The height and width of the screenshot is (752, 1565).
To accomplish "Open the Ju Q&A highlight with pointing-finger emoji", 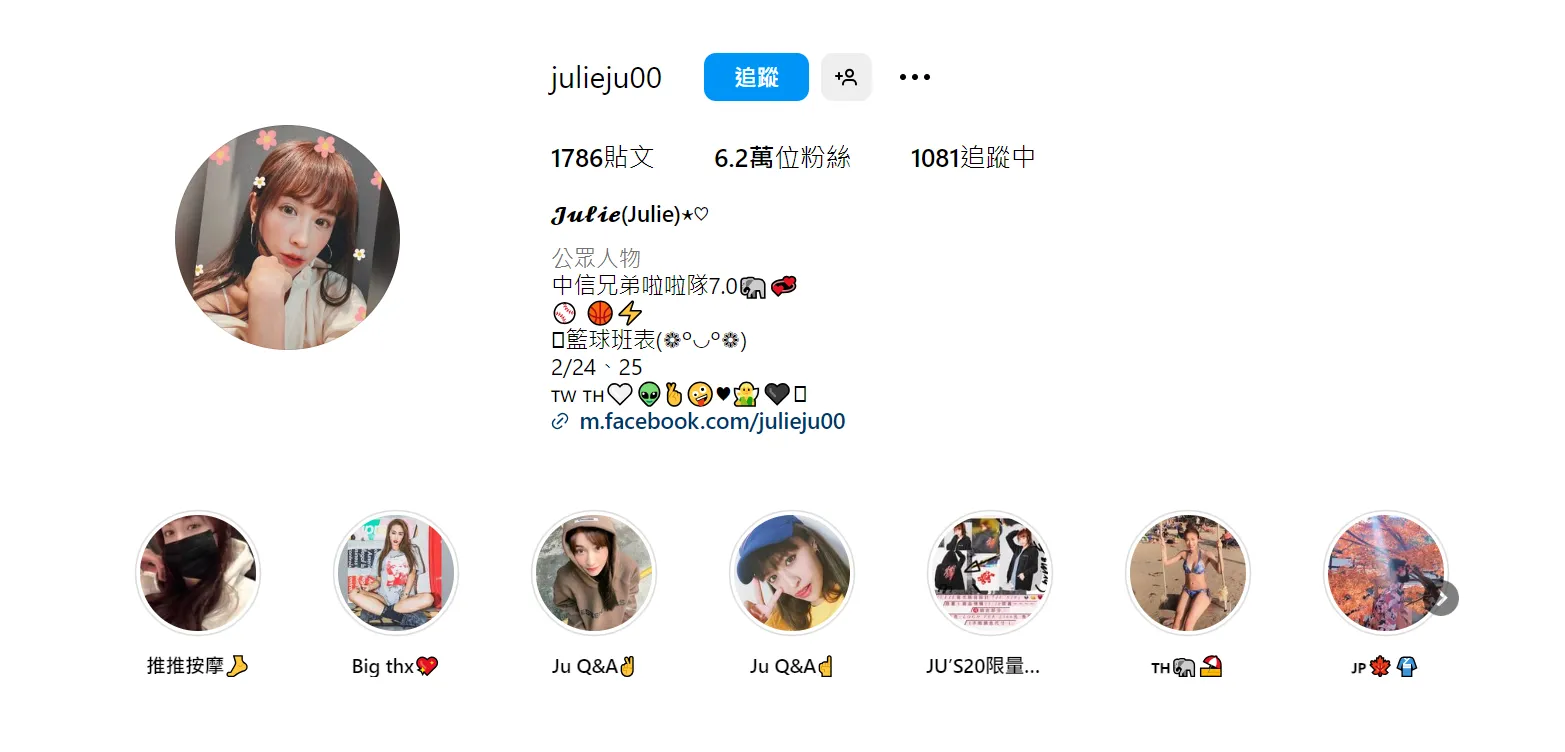I will click(791, 574).
